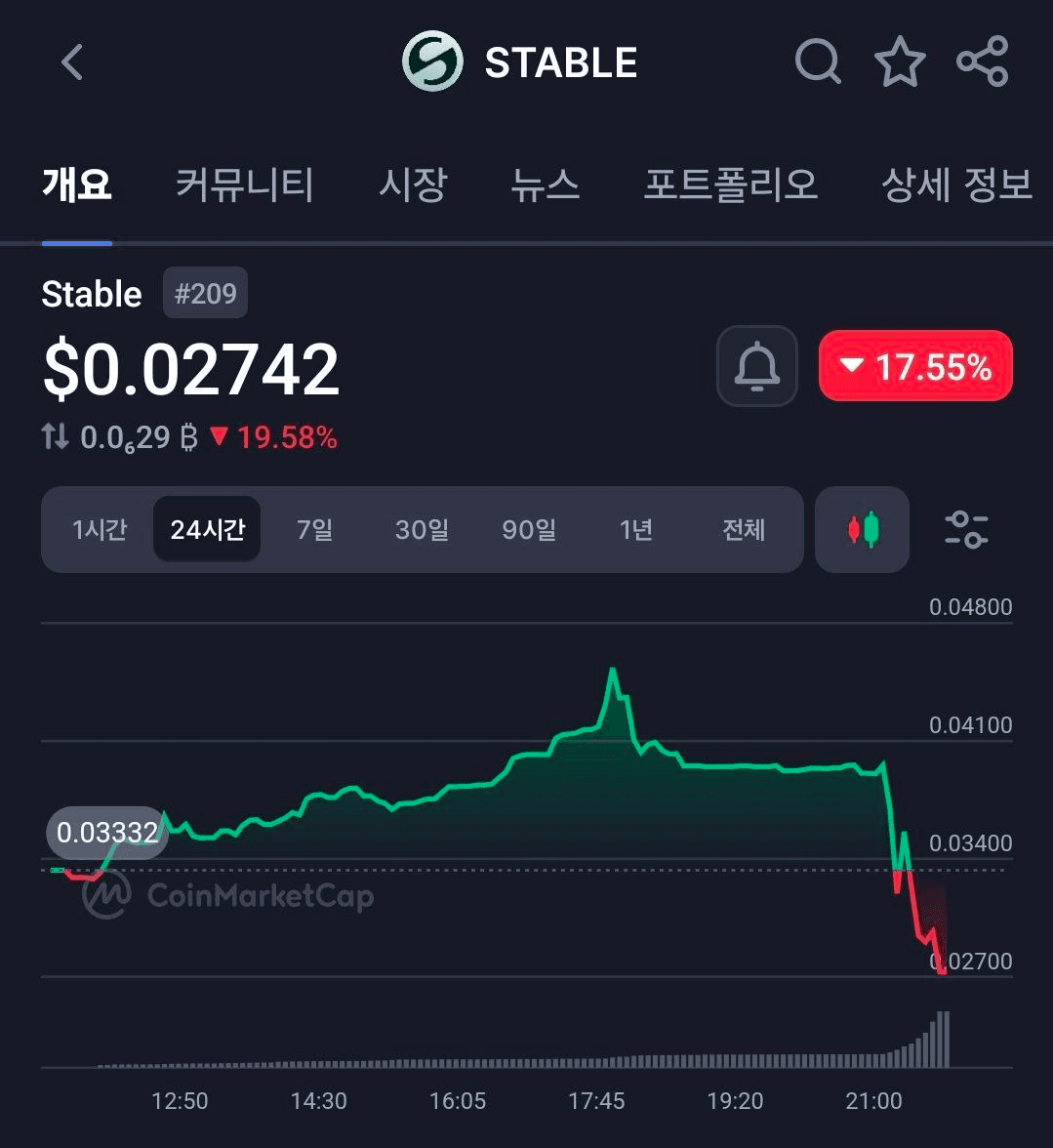
Task: Go back using the top-left arrow
Action: tap(72, 62)
